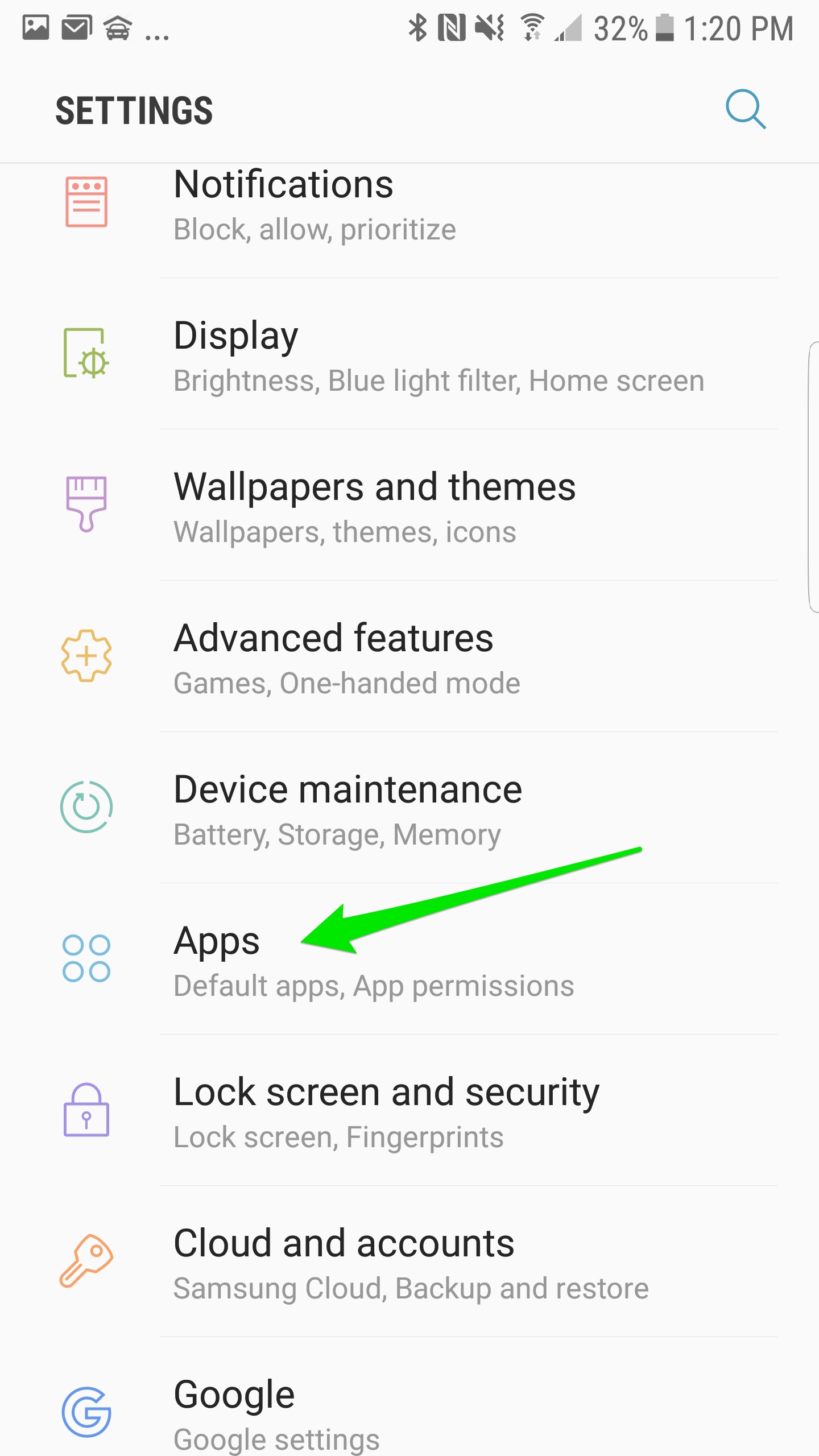Open the settings search icon
This screenshot has height=1456, width=819.
746,109
